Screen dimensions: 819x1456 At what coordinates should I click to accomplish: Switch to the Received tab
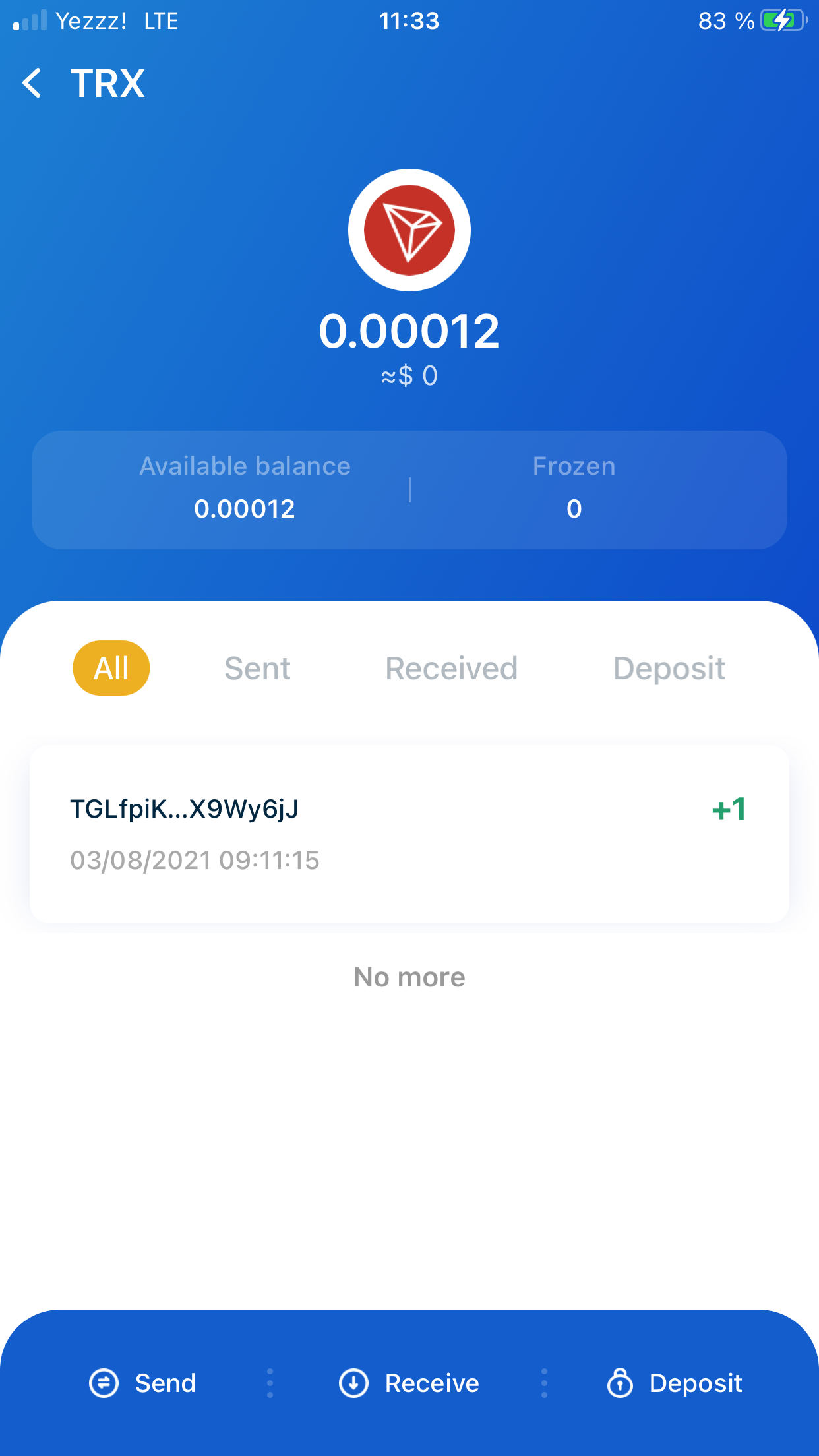pyautogui.click(x=451, y=668)
